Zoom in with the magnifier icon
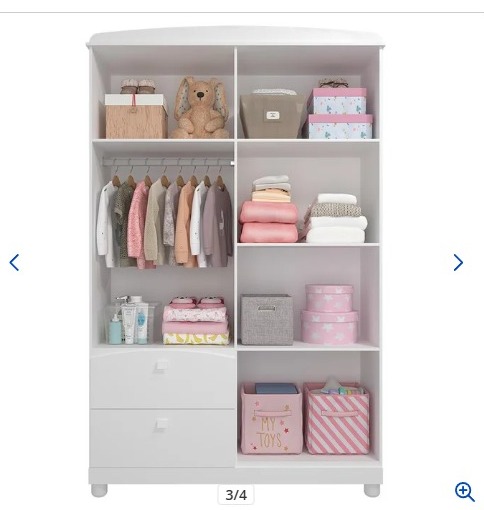Viewport: 484px width, 510px height. pyautogui.click(x=465, y=491)
